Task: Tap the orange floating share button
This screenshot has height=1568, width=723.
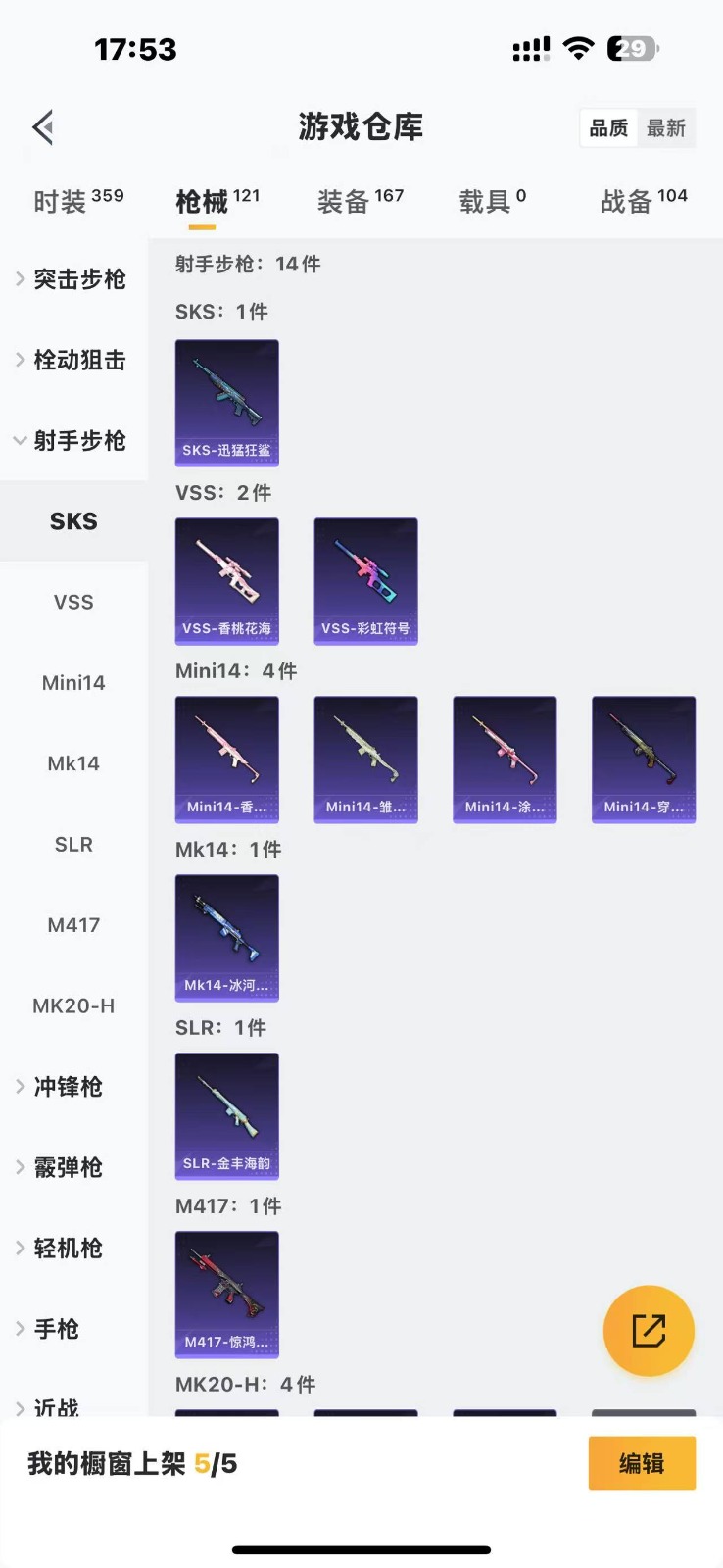Action: 649,1330
